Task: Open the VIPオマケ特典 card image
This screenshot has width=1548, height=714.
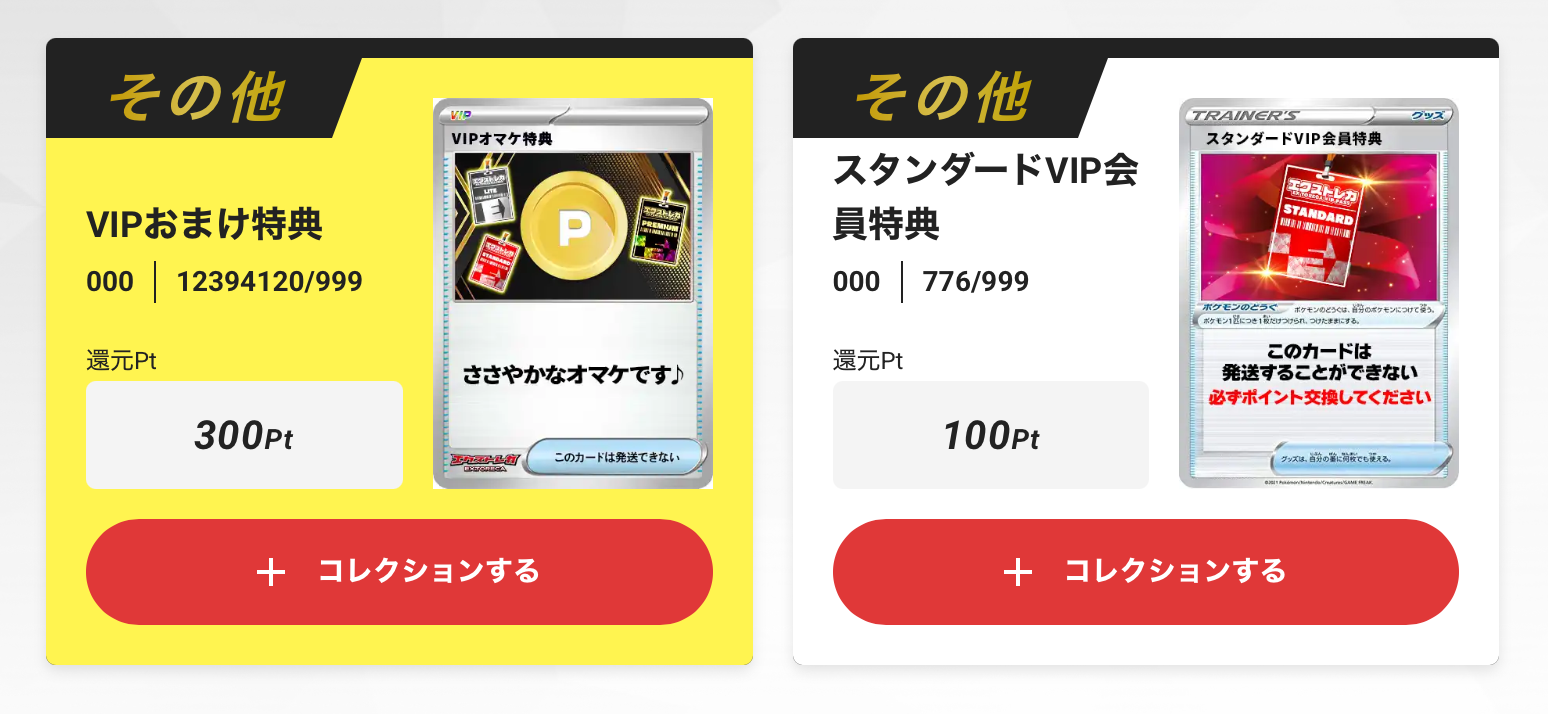Action: click(x=573, y=293)
